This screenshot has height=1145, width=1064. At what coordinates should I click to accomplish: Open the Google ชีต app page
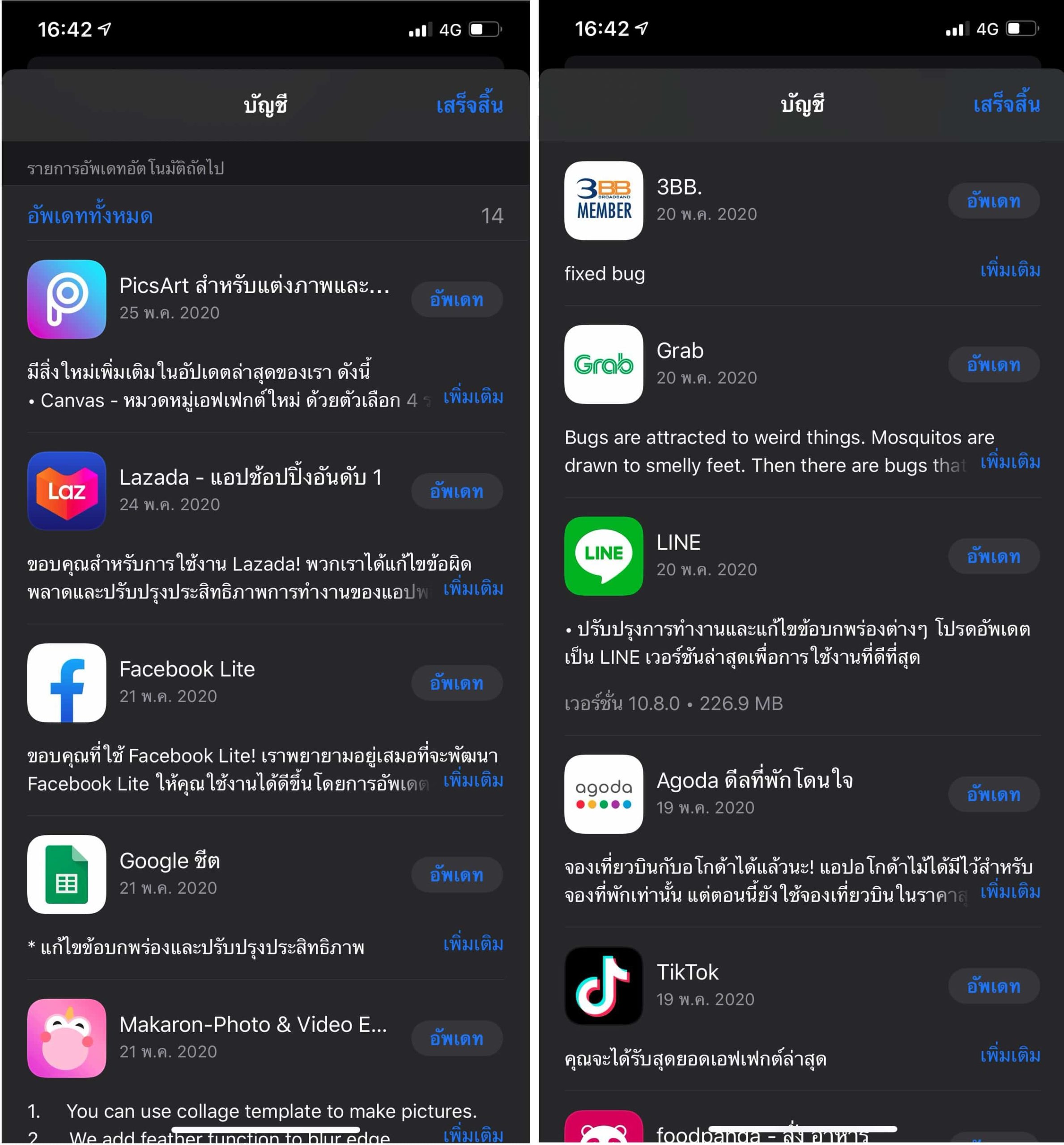pyautogui.click(x=67, y=874)
